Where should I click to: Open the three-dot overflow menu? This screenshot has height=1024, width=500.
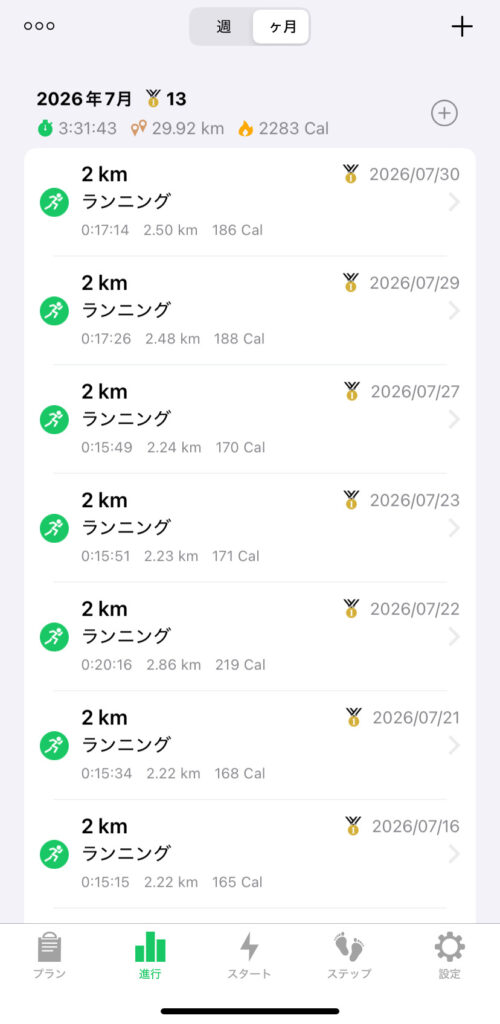click(x=39, y=26)
